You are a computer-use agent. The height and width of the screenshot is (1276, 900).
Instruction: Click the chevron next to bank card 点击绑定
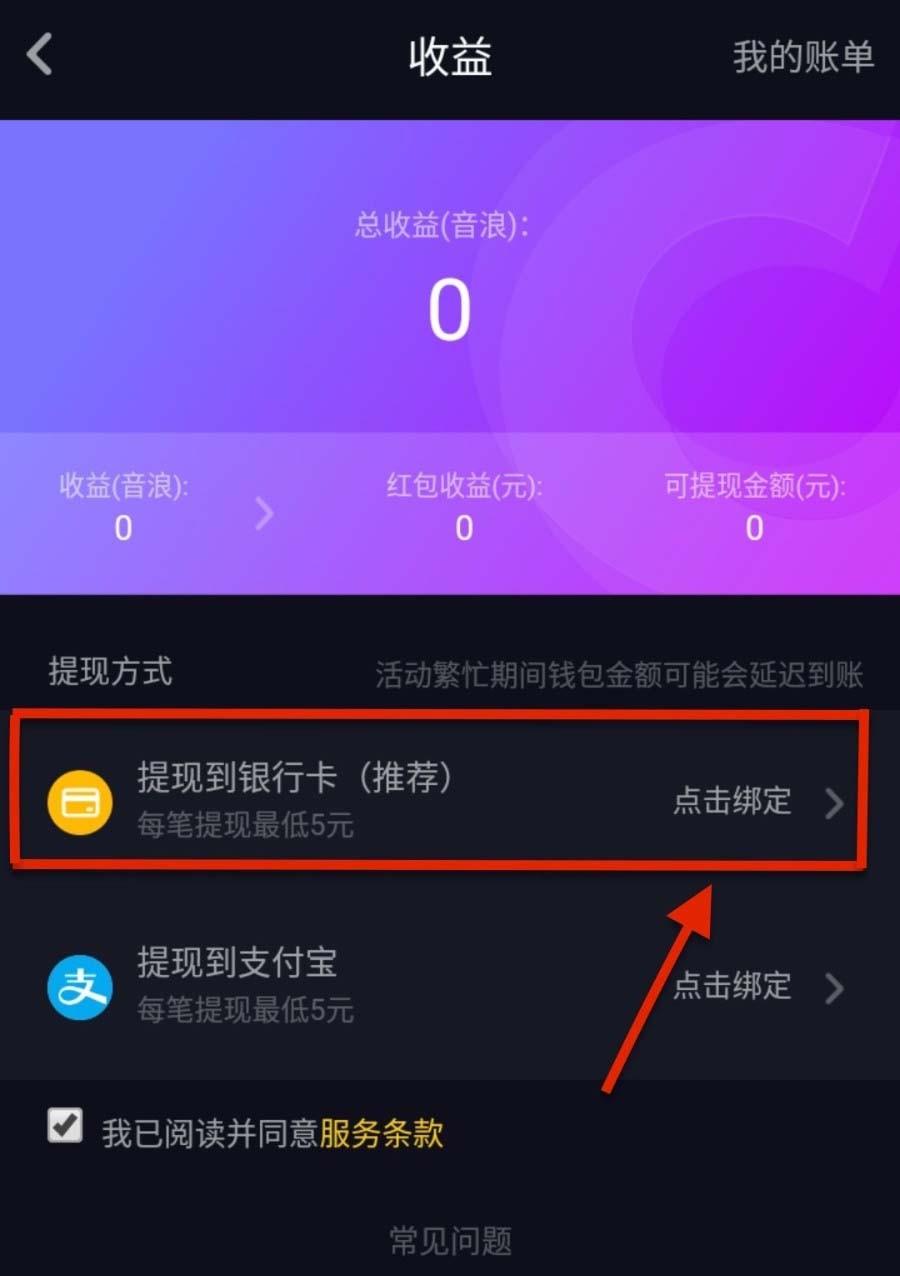[x=833, y=804]
